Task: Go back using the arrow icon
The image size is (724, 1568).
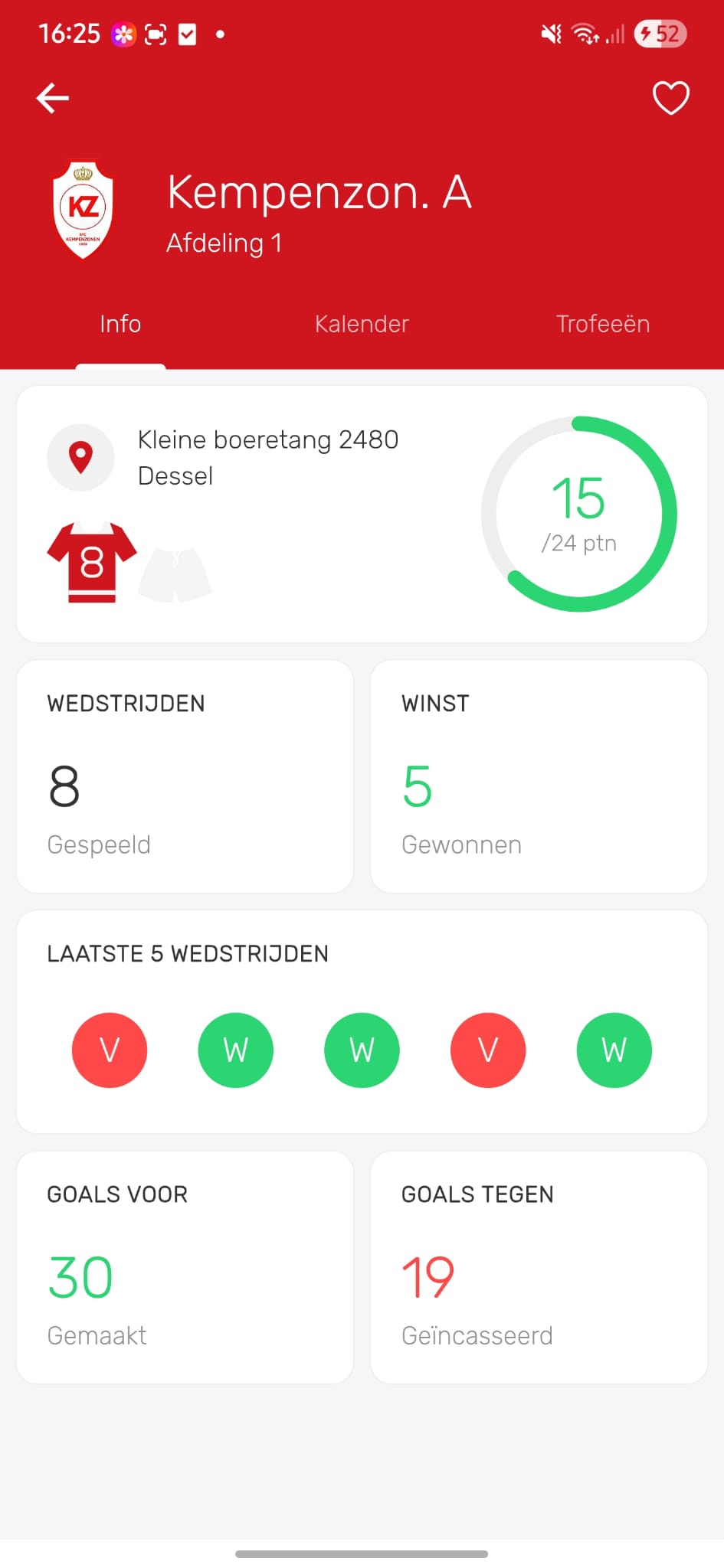Action: tap(53, 98)
